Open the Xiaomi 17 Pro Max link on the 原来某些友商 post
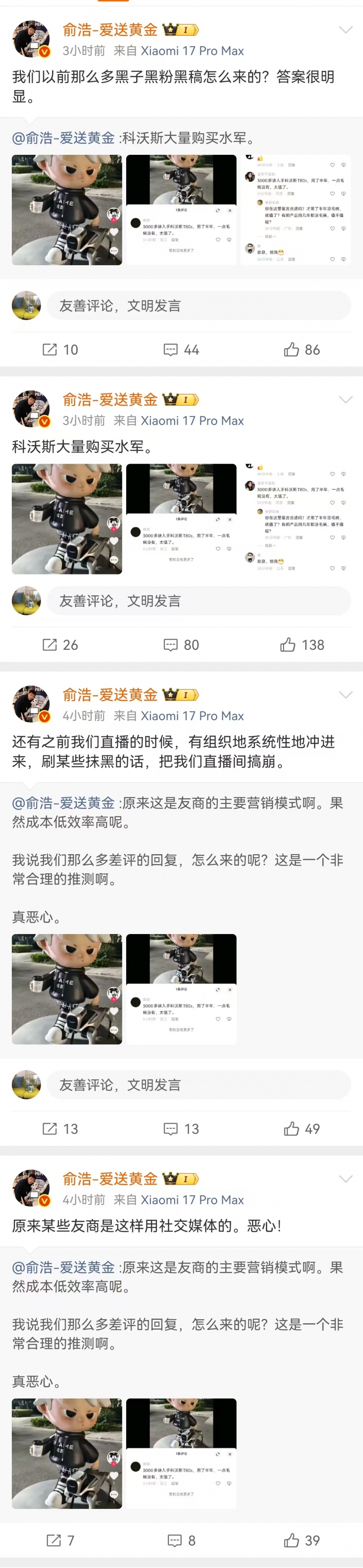 [x=192, y=1199]
